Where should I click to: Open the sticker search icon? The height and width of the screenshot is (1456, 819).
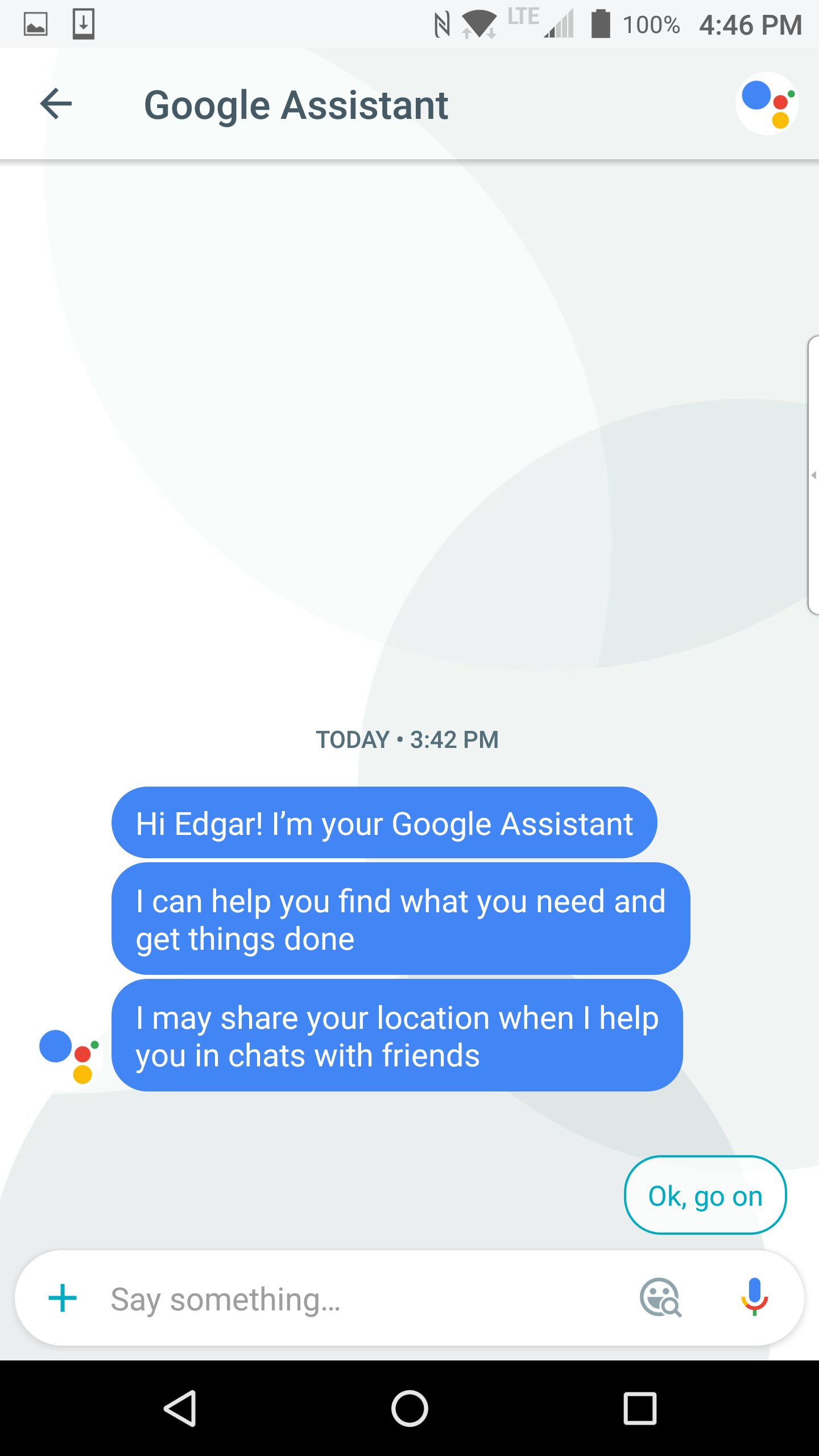pos(660,1298)
